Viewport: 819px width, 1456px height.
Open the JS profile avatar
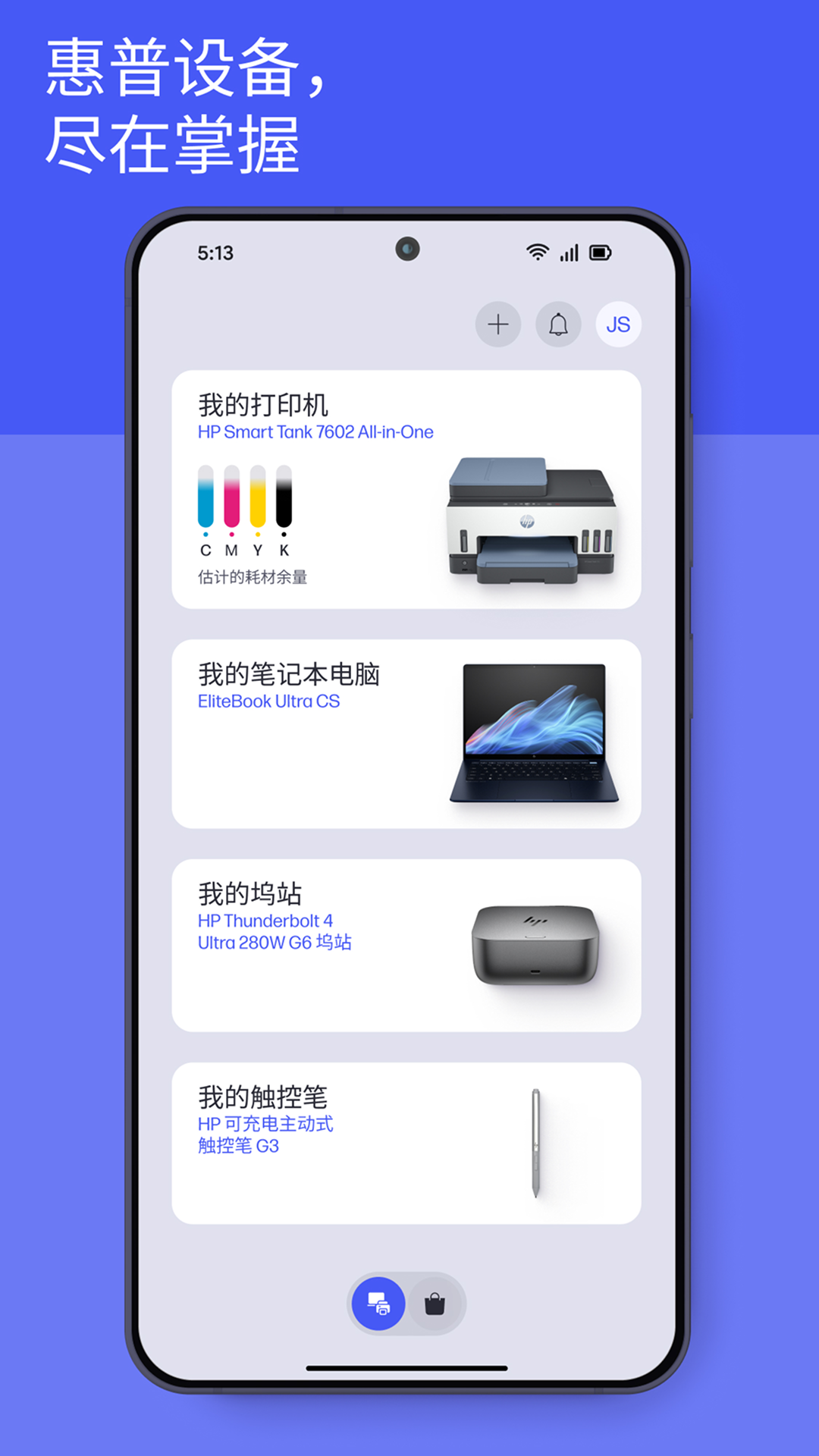point(618,324)
